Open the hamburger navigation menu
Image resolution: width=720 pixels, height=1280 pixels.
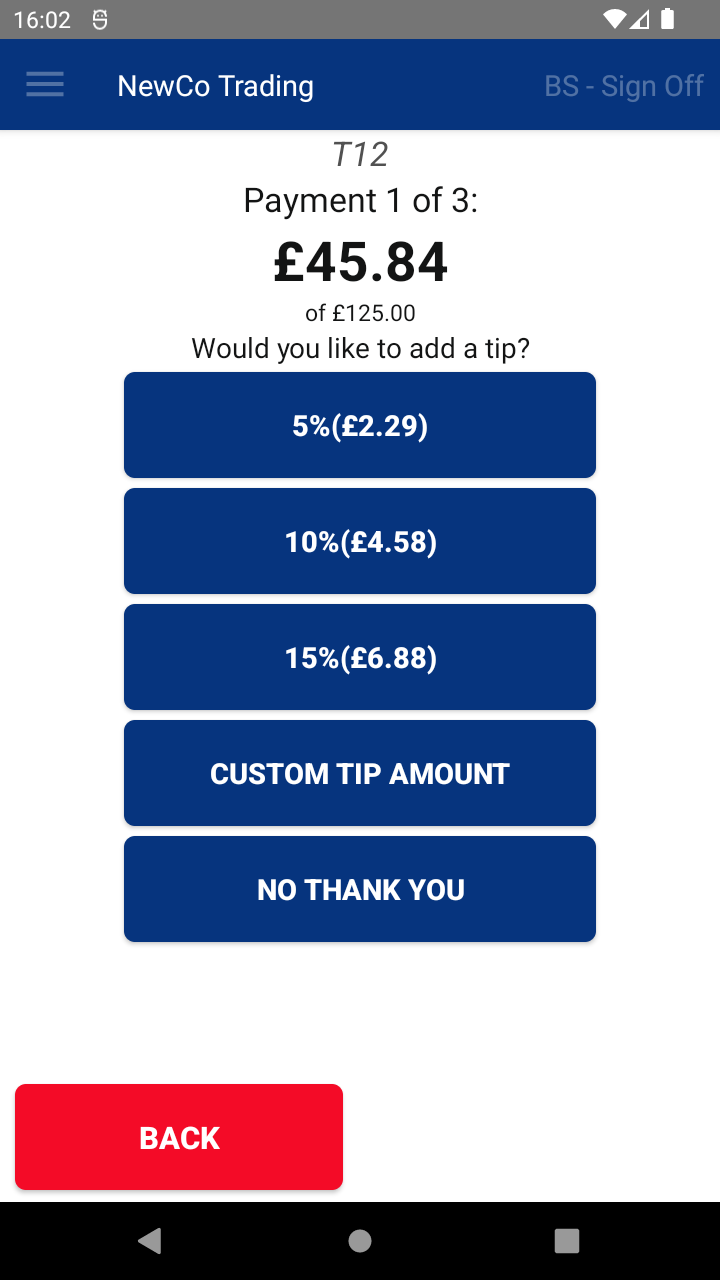[x=45, y=85]
